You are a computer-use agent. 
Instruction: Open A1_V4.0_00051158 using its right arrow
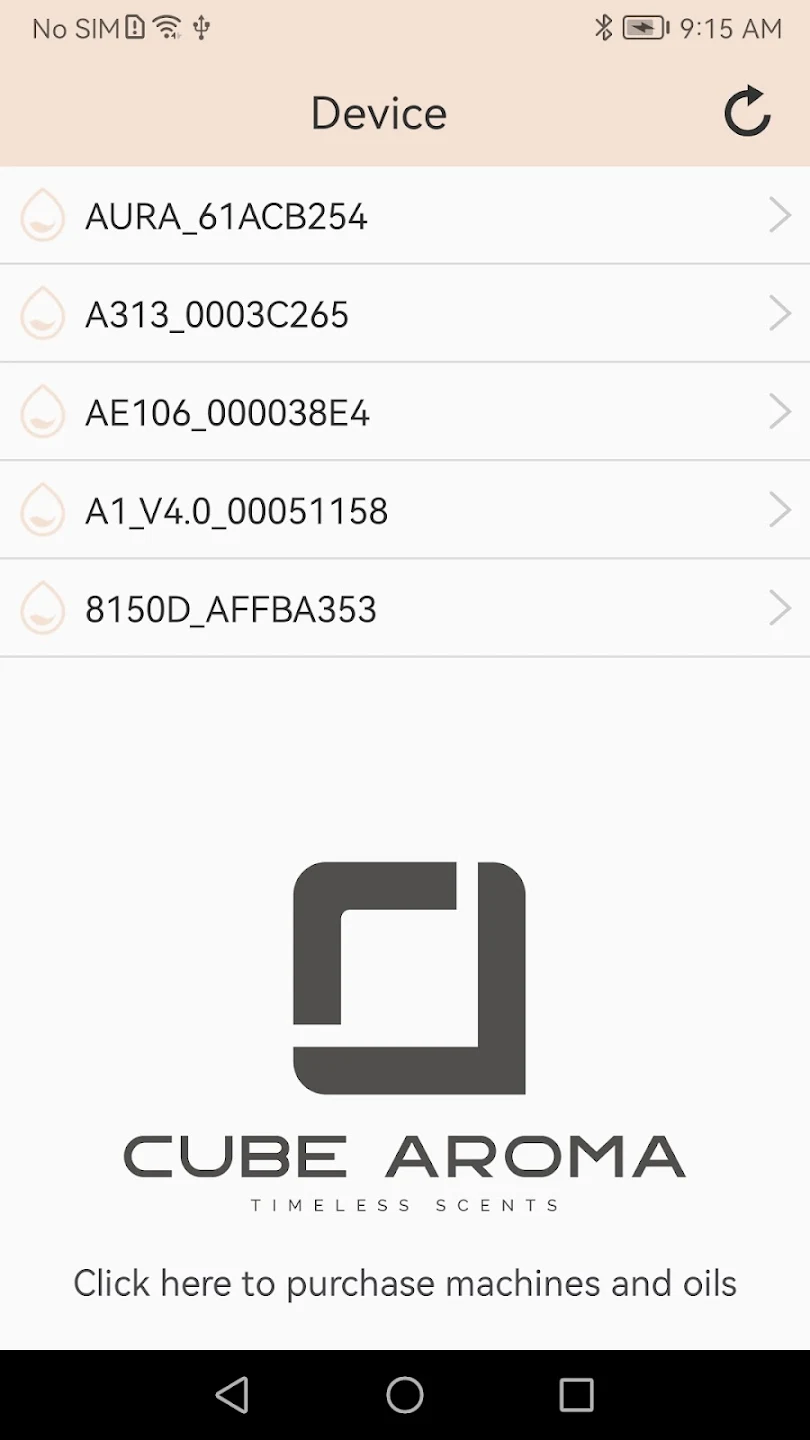click(780, 509)
